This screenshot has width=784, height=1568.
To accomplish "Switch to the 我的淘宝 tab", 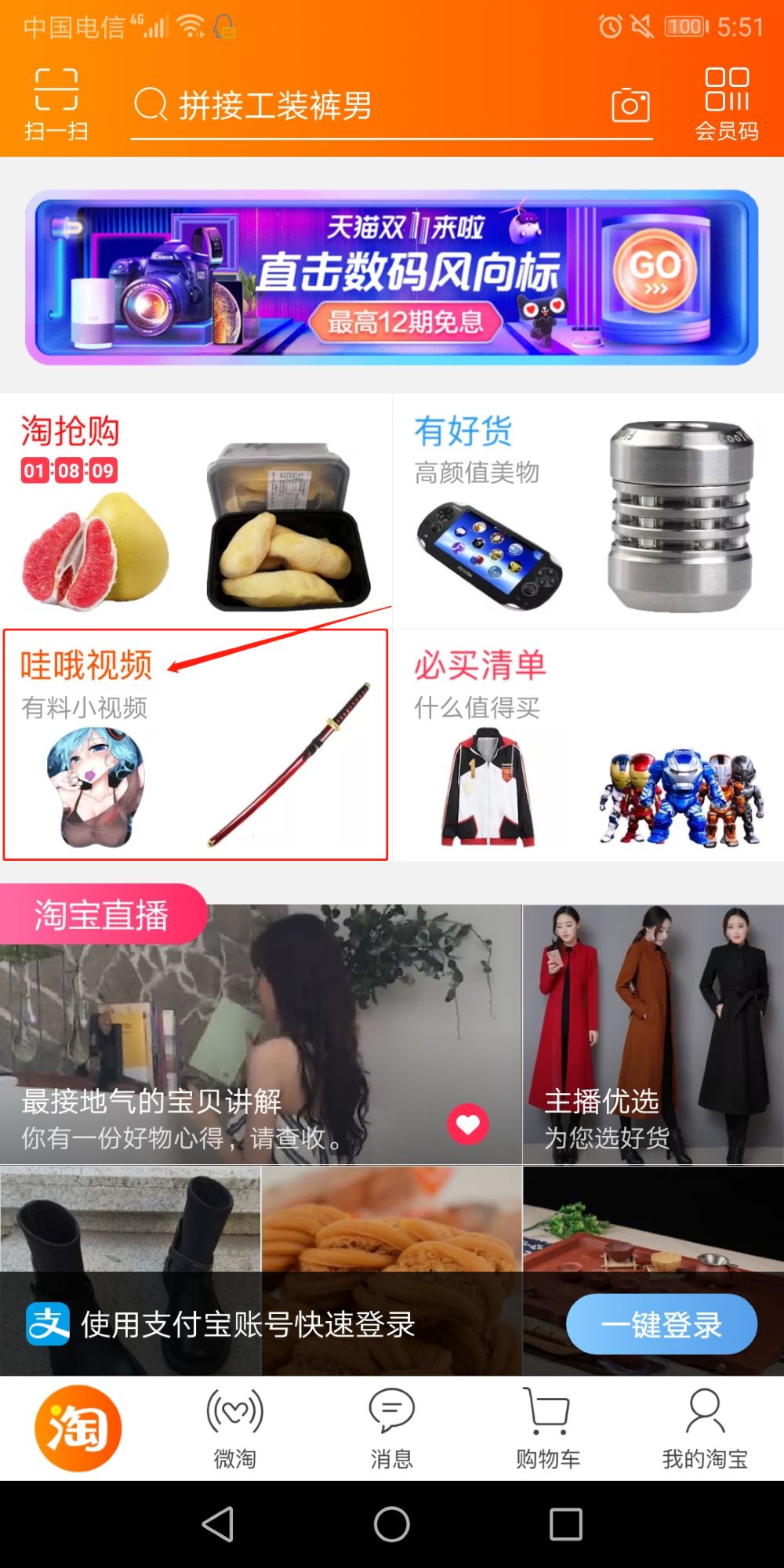I will tap(705, 1428).
